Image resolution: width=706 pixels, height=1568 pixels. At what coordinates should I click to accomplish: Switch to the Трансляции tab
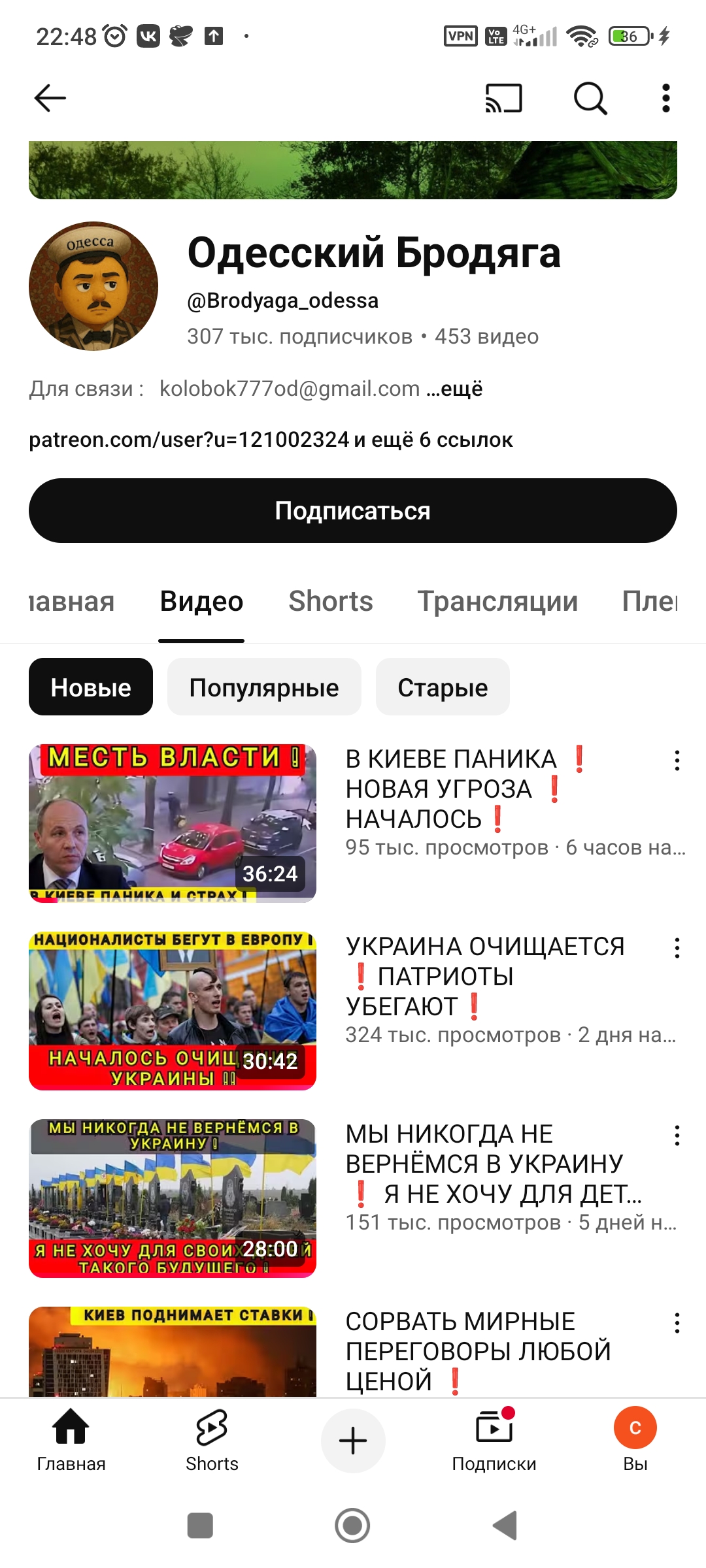[x=497, y=601]
